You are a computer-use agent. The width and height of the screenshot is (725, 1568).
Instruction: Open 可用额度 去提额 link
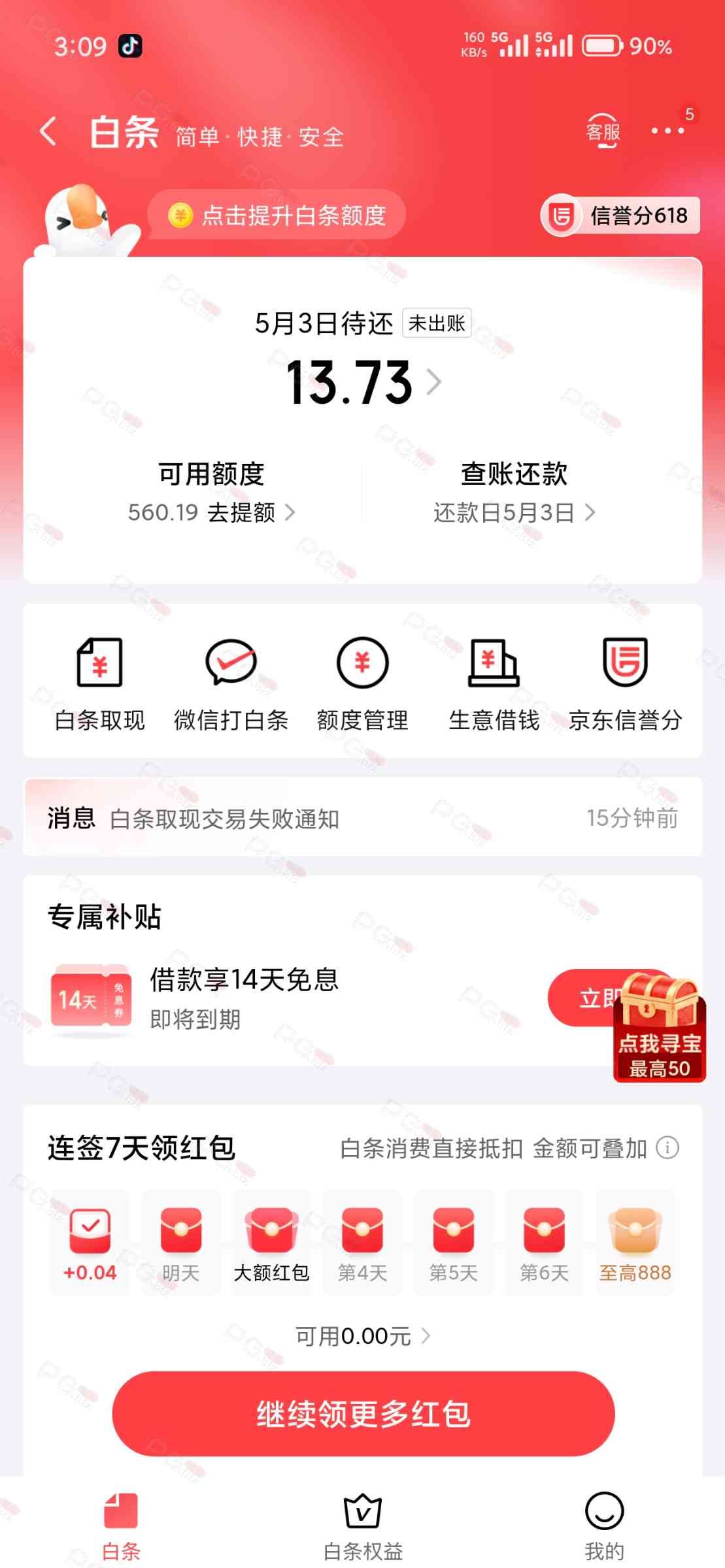211,512
